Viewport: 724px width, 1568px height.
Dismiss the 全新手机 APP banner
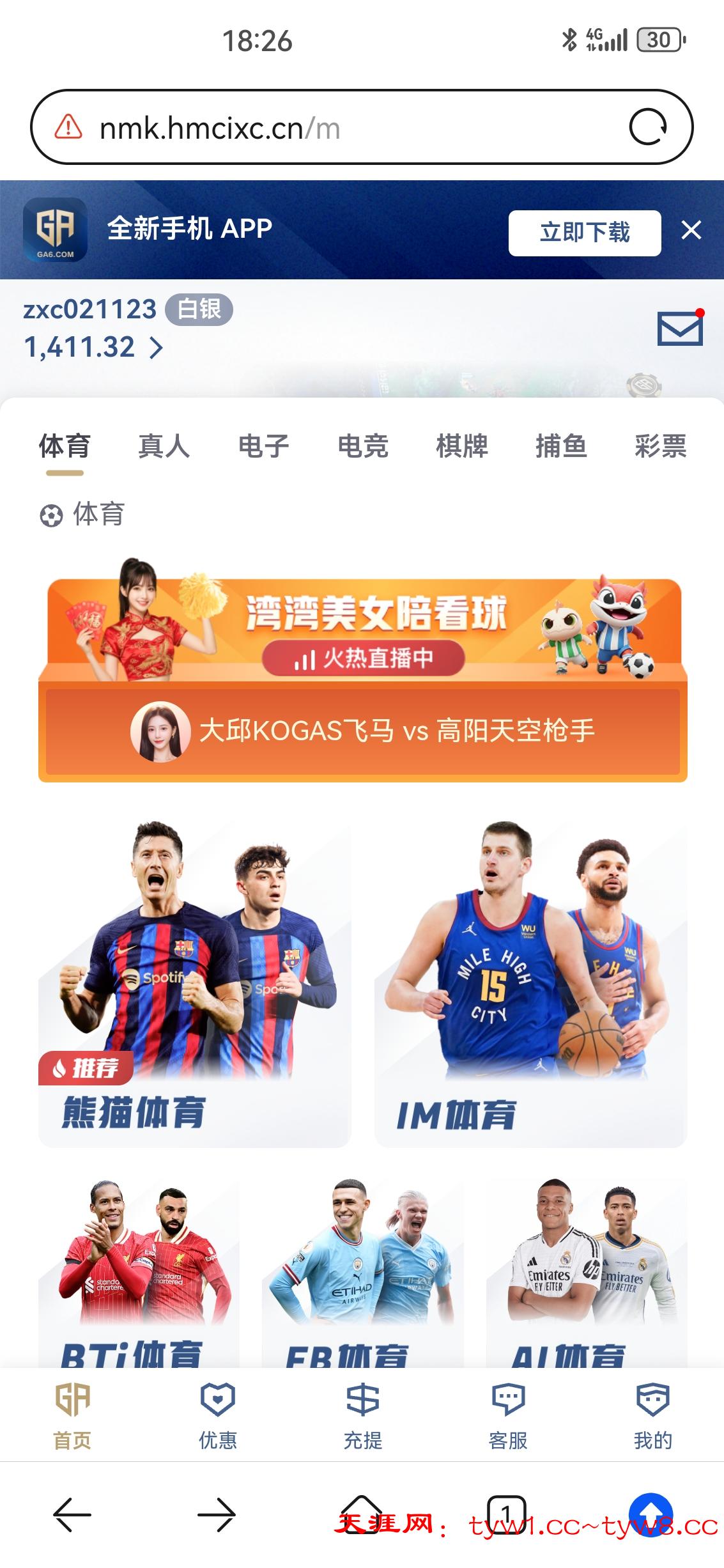[691, 230]
